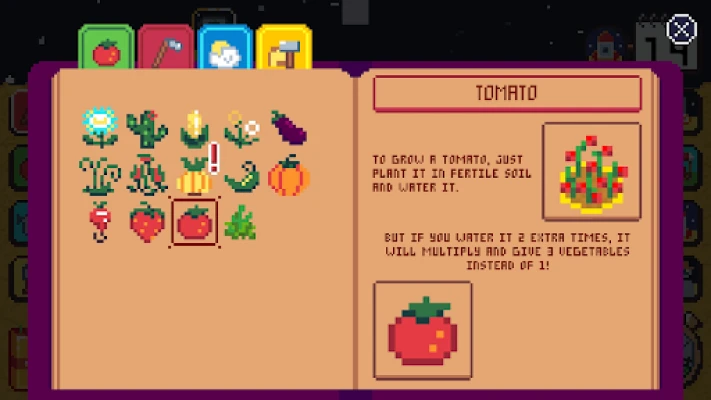Screen dimensions: 711x400
Task: Switch to the blue cloud weather tab
Action: coord(224,50)
